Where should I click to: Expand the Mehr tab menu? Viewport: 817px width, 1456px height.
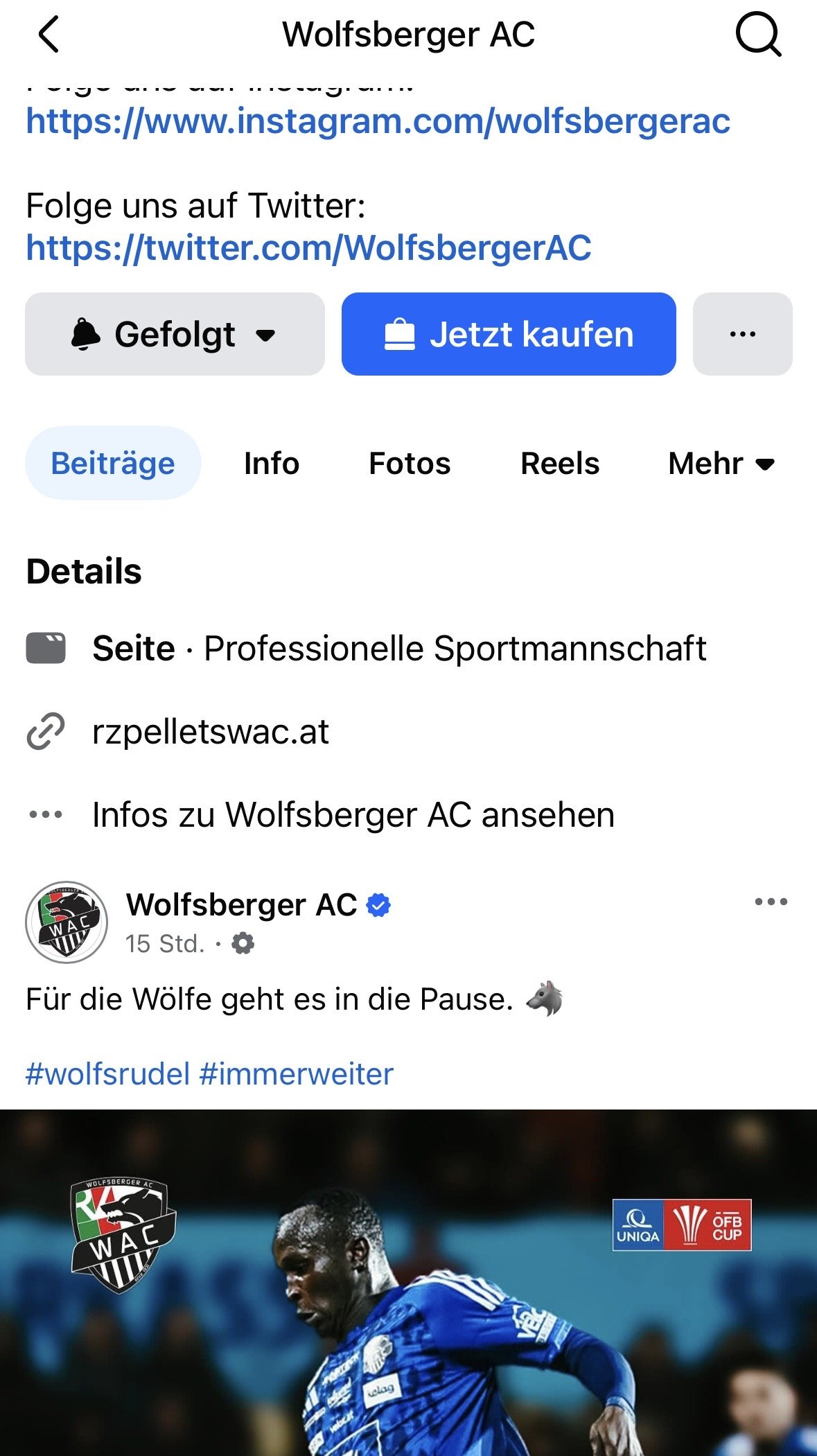click(x=721, y=463)
